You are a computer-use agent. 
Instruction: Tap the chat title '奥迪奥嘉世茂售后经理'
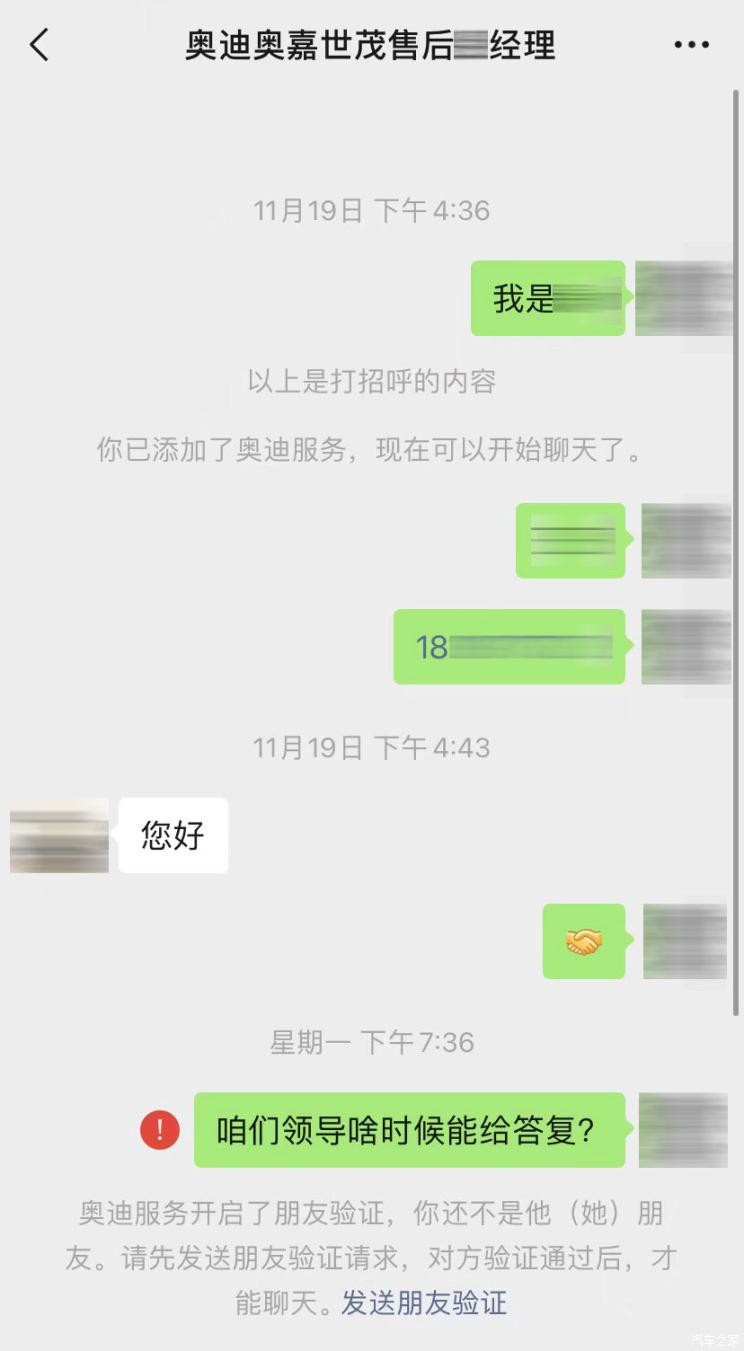(x=369, y=45)
